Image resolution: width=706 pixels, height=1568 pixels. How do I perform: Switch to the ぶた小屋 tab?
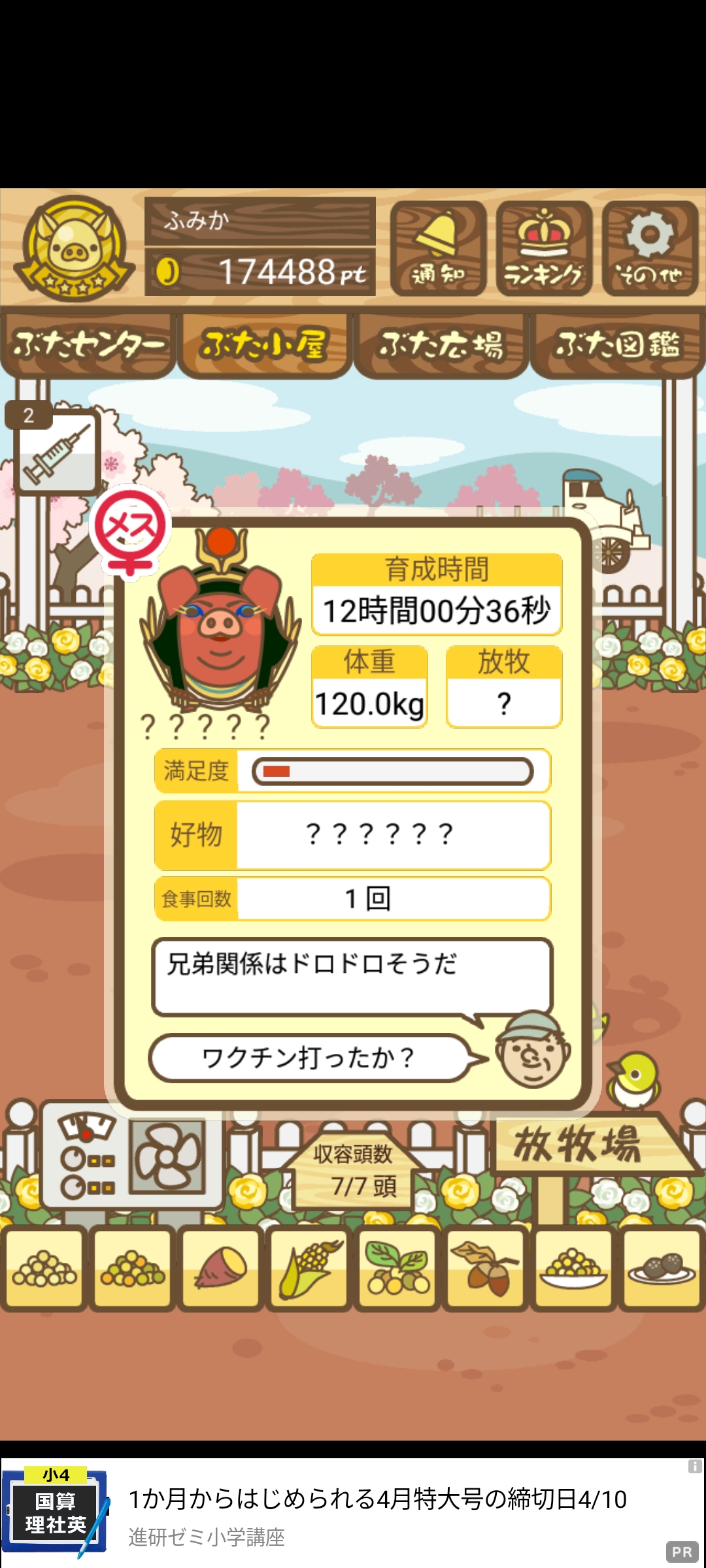coord(264,345)
